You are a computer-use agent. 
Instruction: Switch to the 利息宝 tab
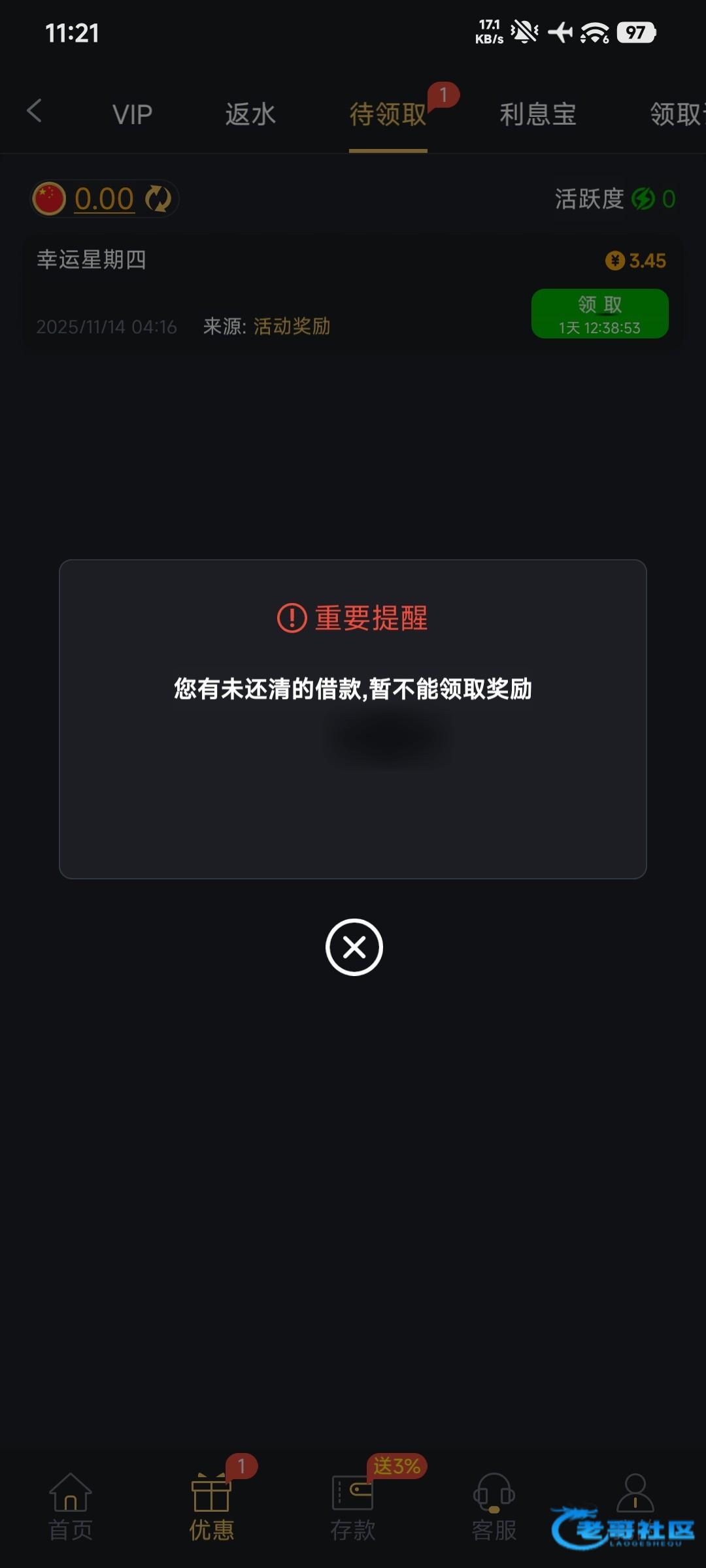[537, 114]
